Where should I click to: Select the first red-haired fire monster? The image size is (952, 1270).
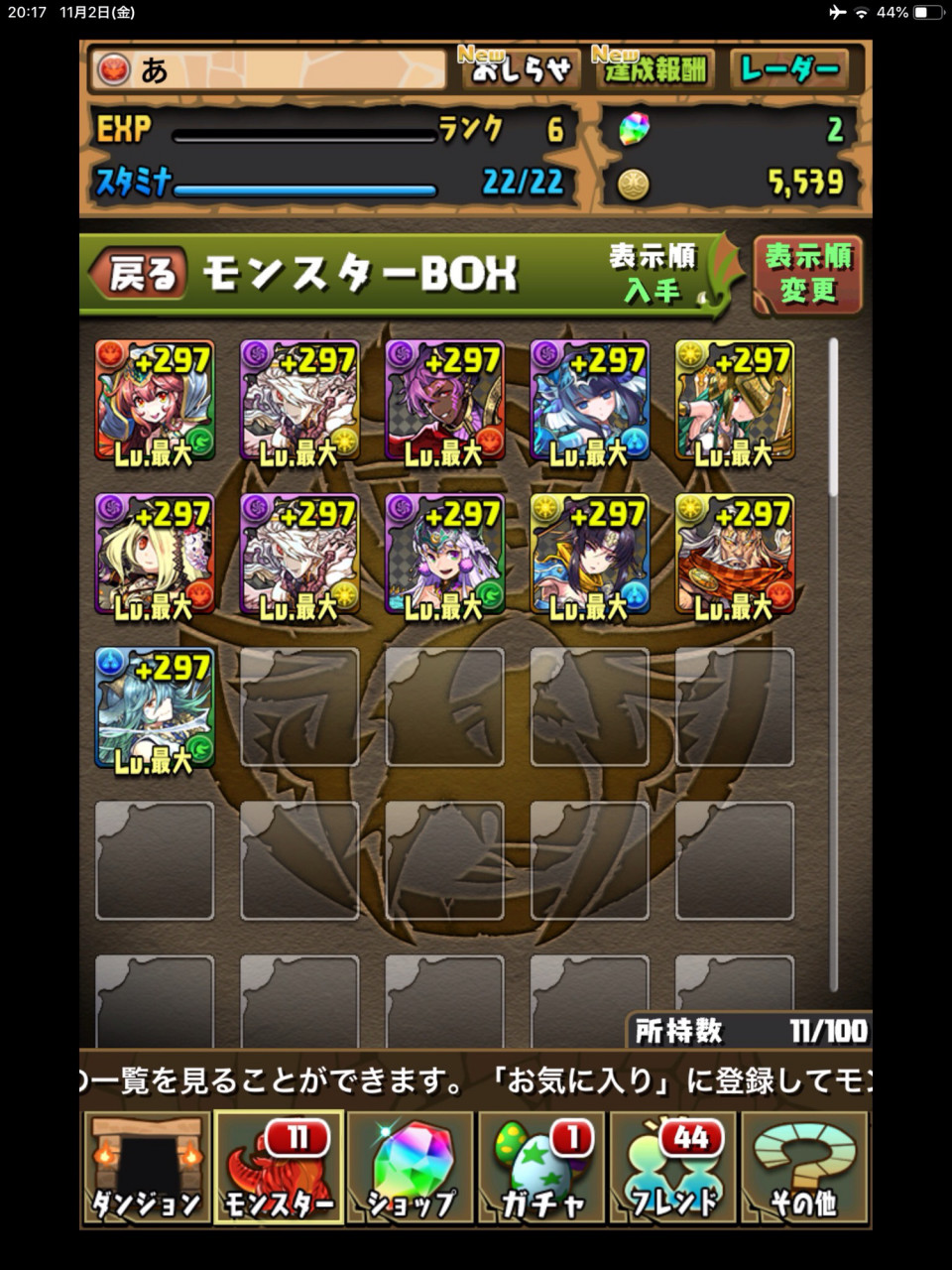(155, 401)
